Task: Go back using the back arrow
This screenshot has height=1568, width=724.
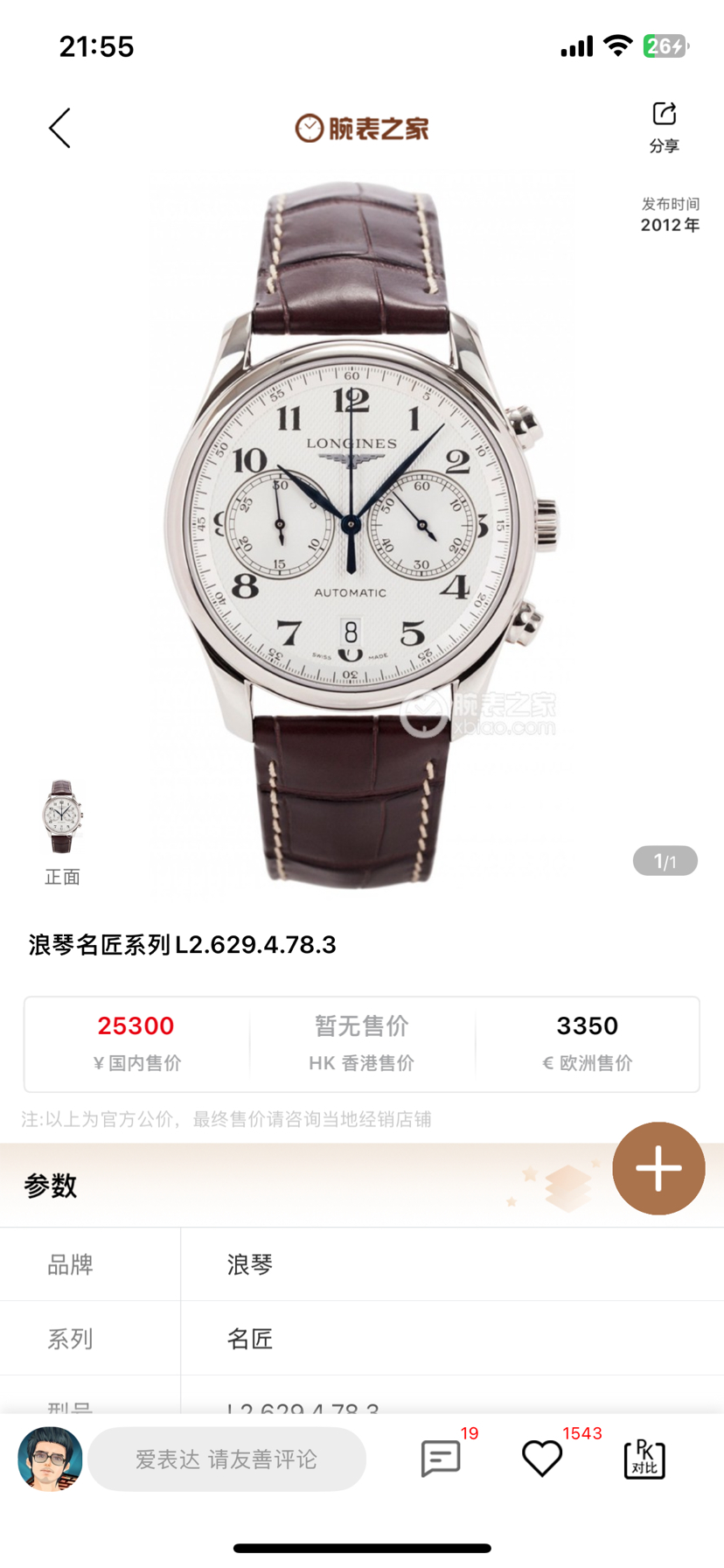Action: (x=59, y=129)
